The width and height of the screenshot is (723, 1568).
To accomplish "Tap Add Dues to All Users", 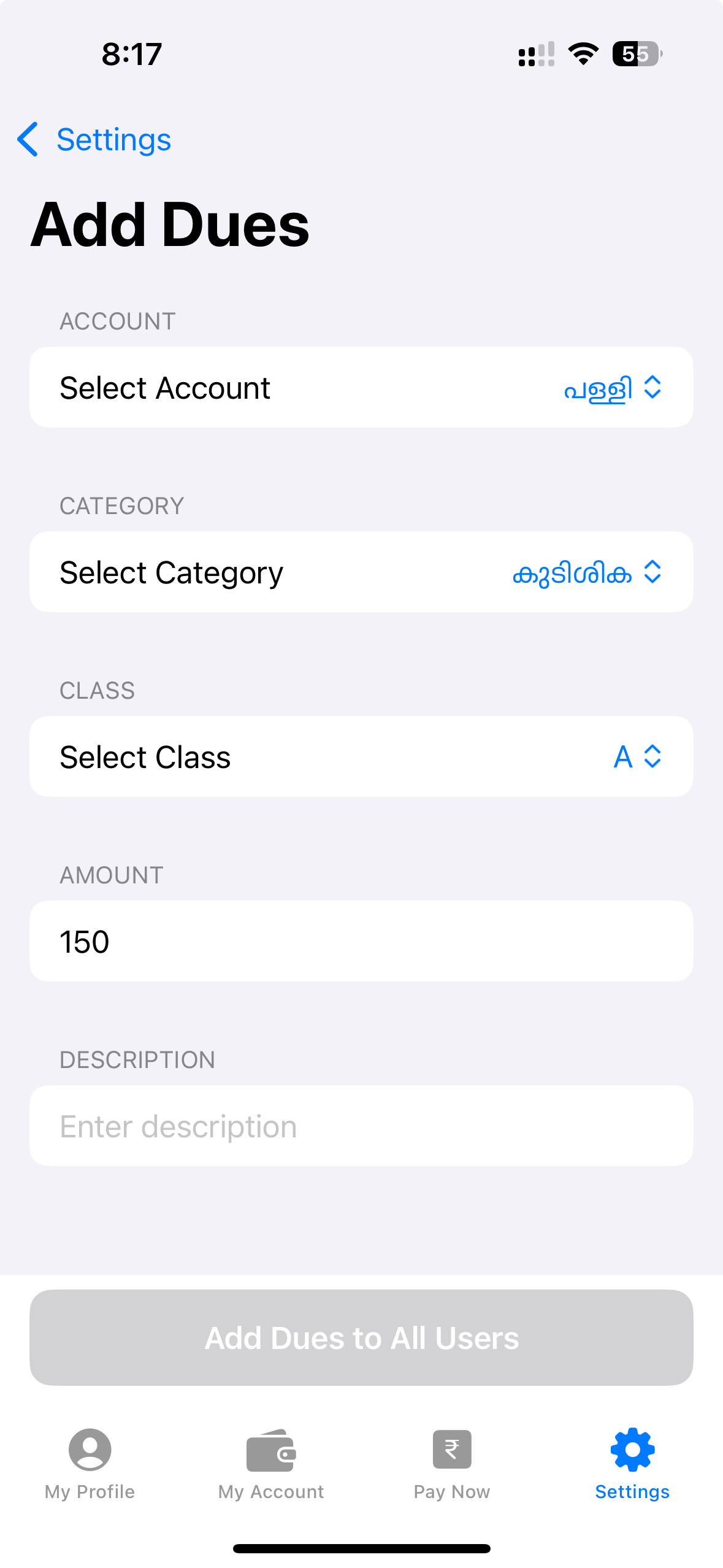I will (x=361, y=1338).
